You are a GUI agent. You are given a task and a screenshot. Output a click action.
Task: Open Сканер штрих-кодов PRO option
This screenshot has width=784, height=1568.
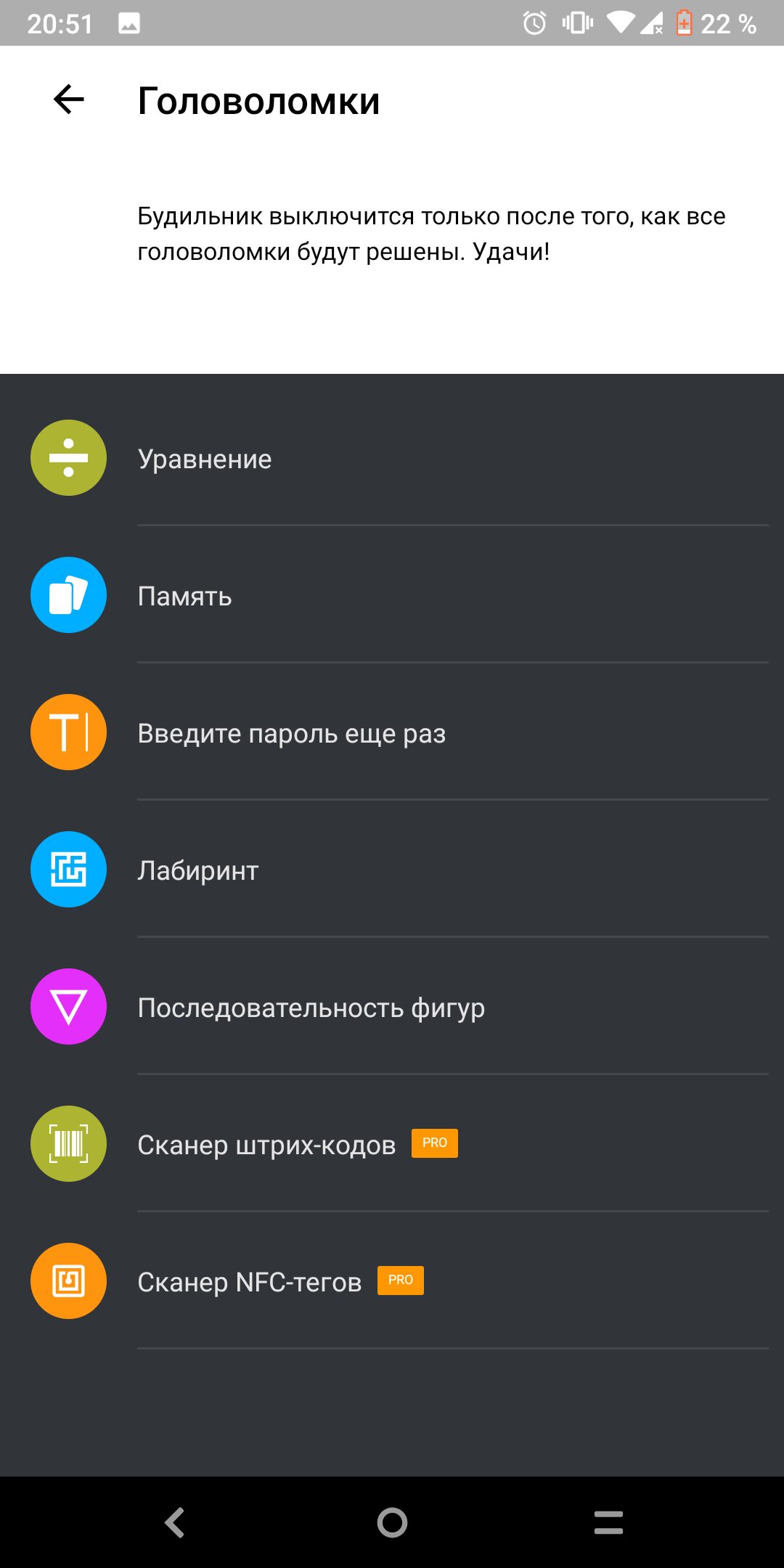[x=392, y=1144]
